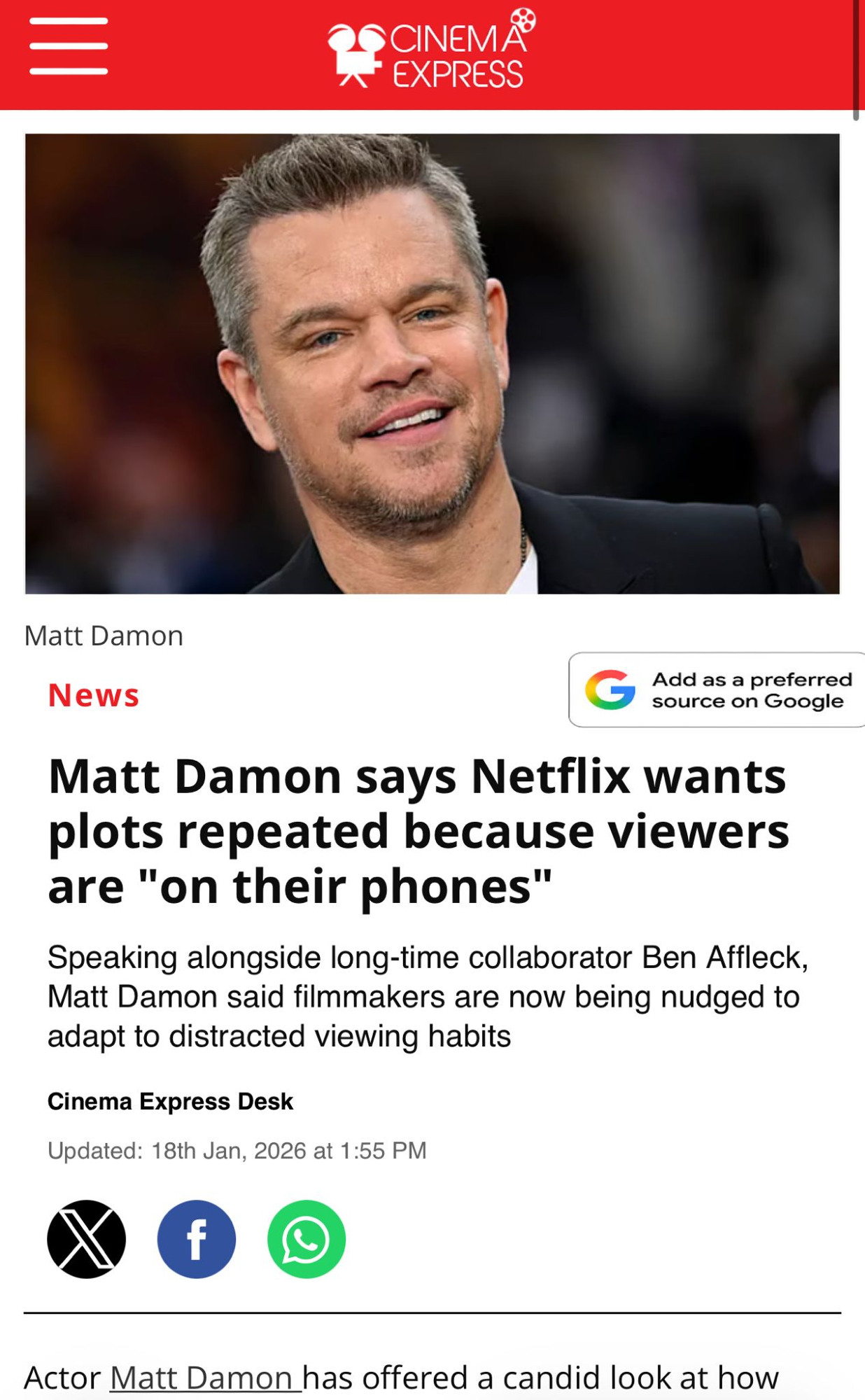Share the article via WhatsApp
The image size is (865, 1400).
tap(306, 1239)
